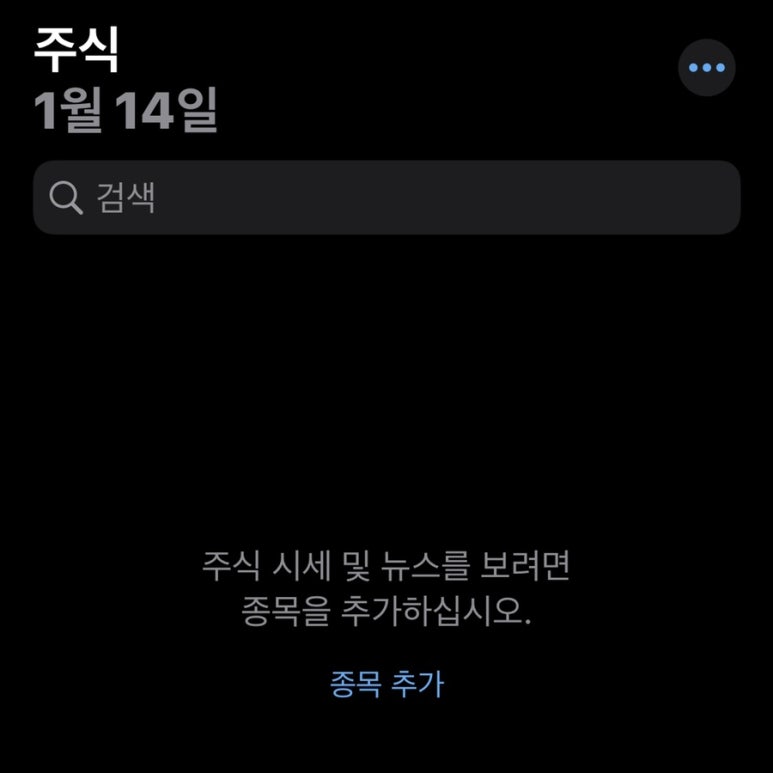Tap the 종목 추가 link

(x=386, y=684)
